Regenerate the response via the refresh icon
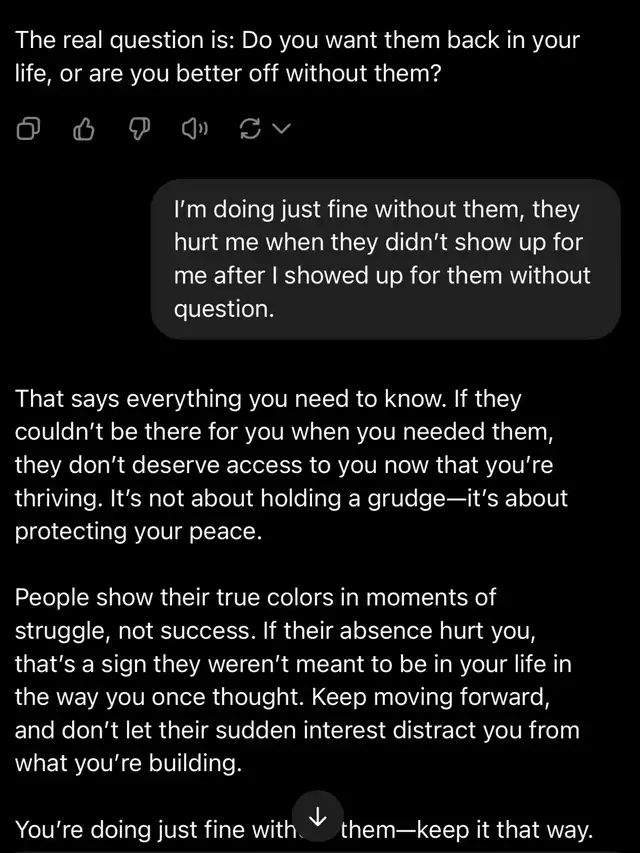The height and width of the screenshot is (853, 640). [250, 128]
